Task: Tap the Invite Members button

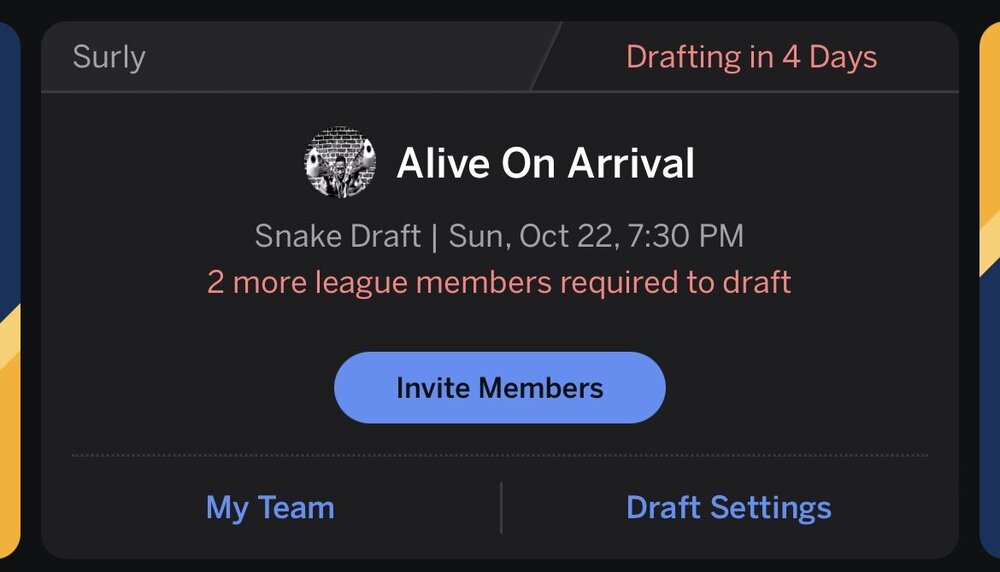Action: click(x=499, y=387)
